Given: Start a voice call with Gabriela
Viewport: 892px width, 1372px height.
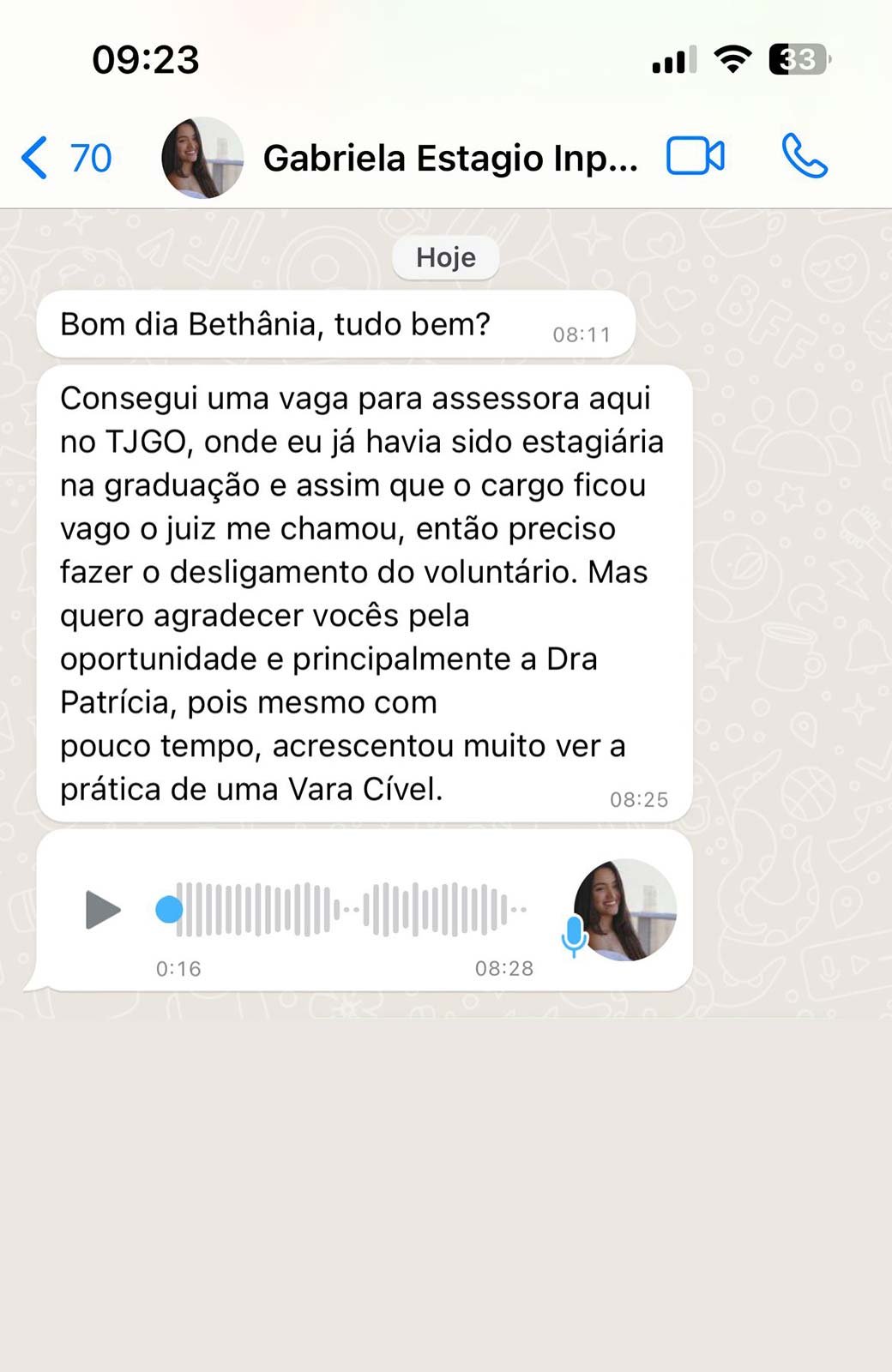Looking at the screenshot, I should (804, 157).
